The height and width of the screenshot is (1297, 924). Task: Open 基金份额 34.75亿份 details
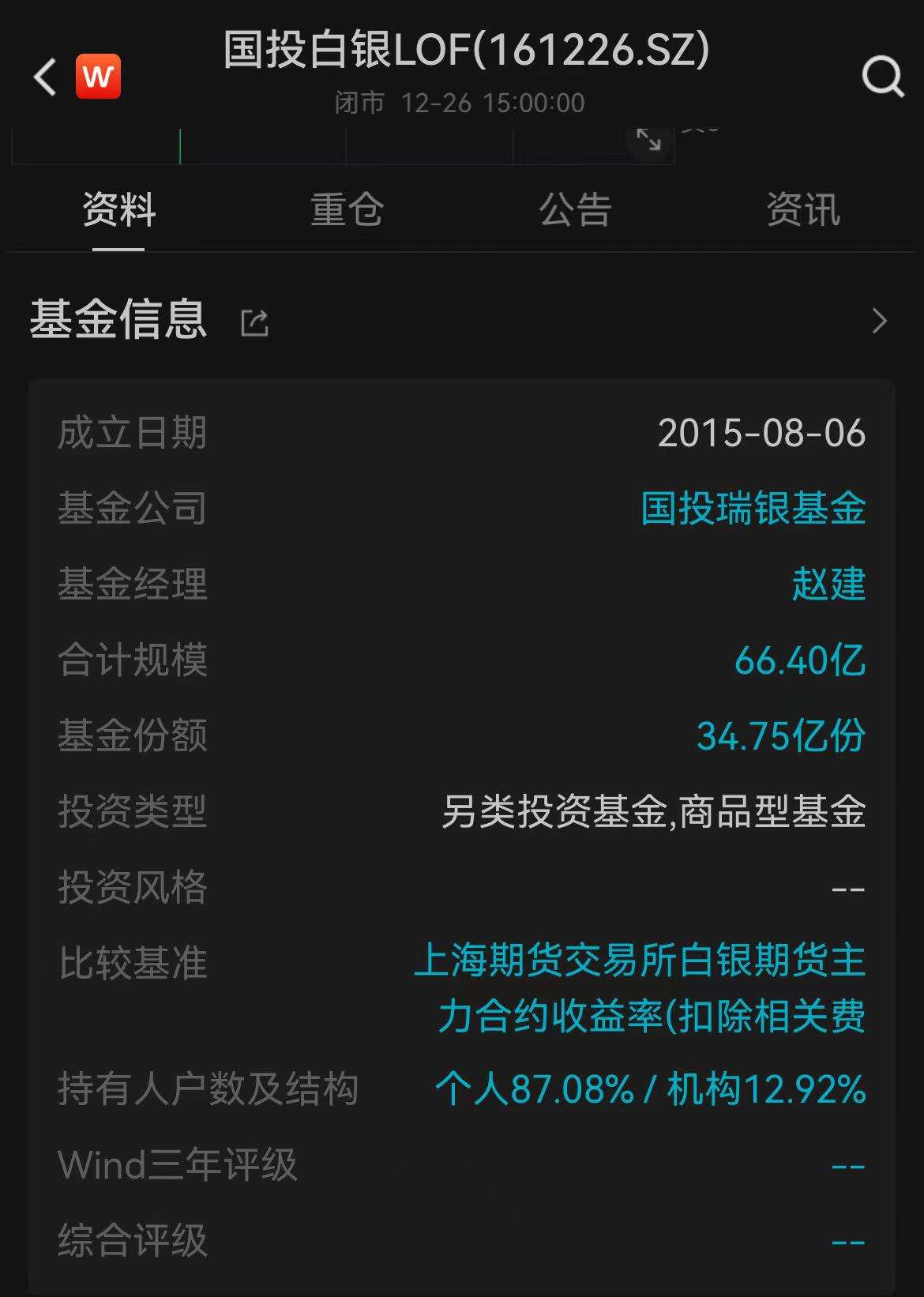[780, 736]
